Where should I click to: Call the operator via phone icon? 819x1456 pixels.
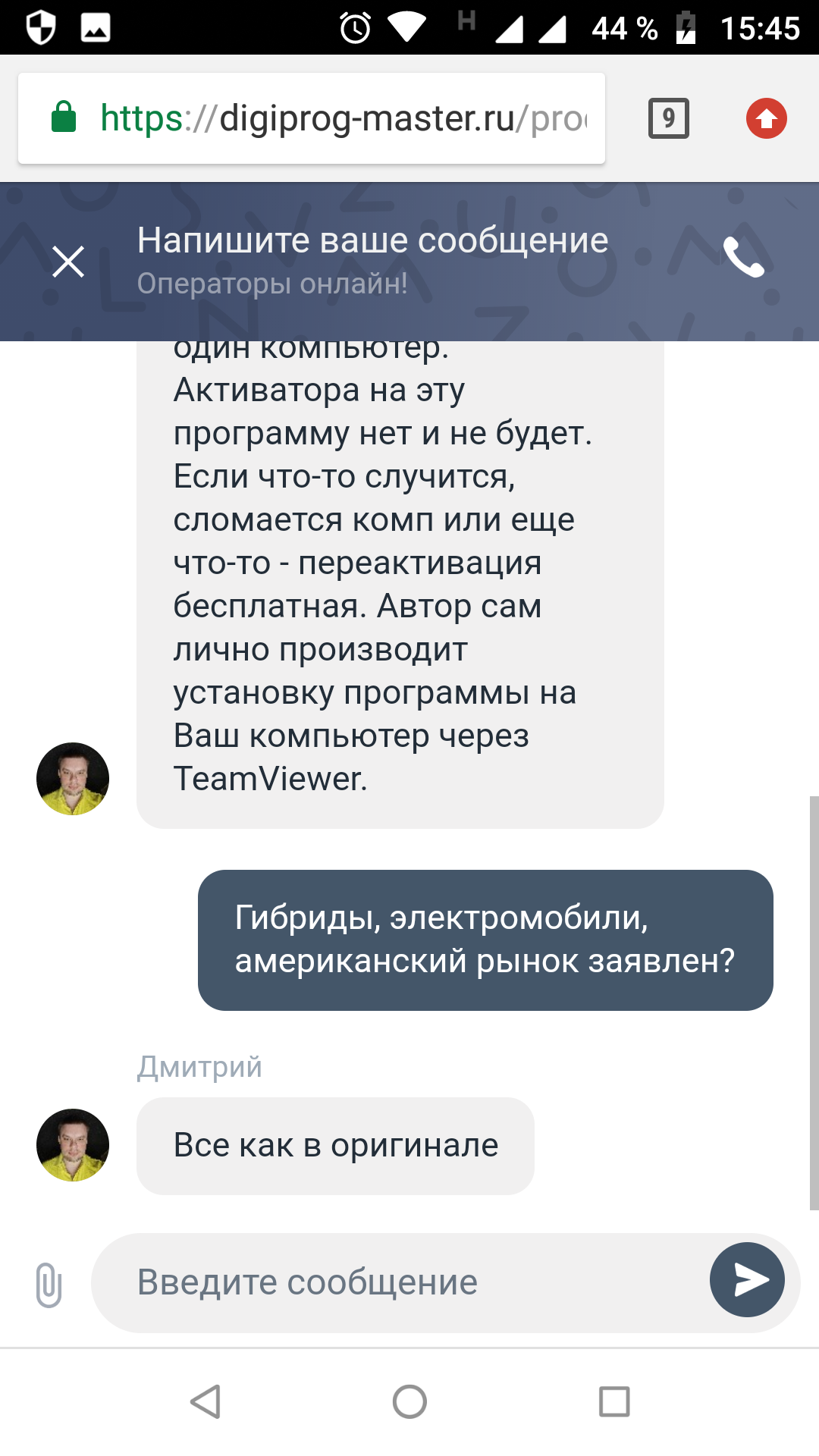pyautogui.click(x=743, y=258)
